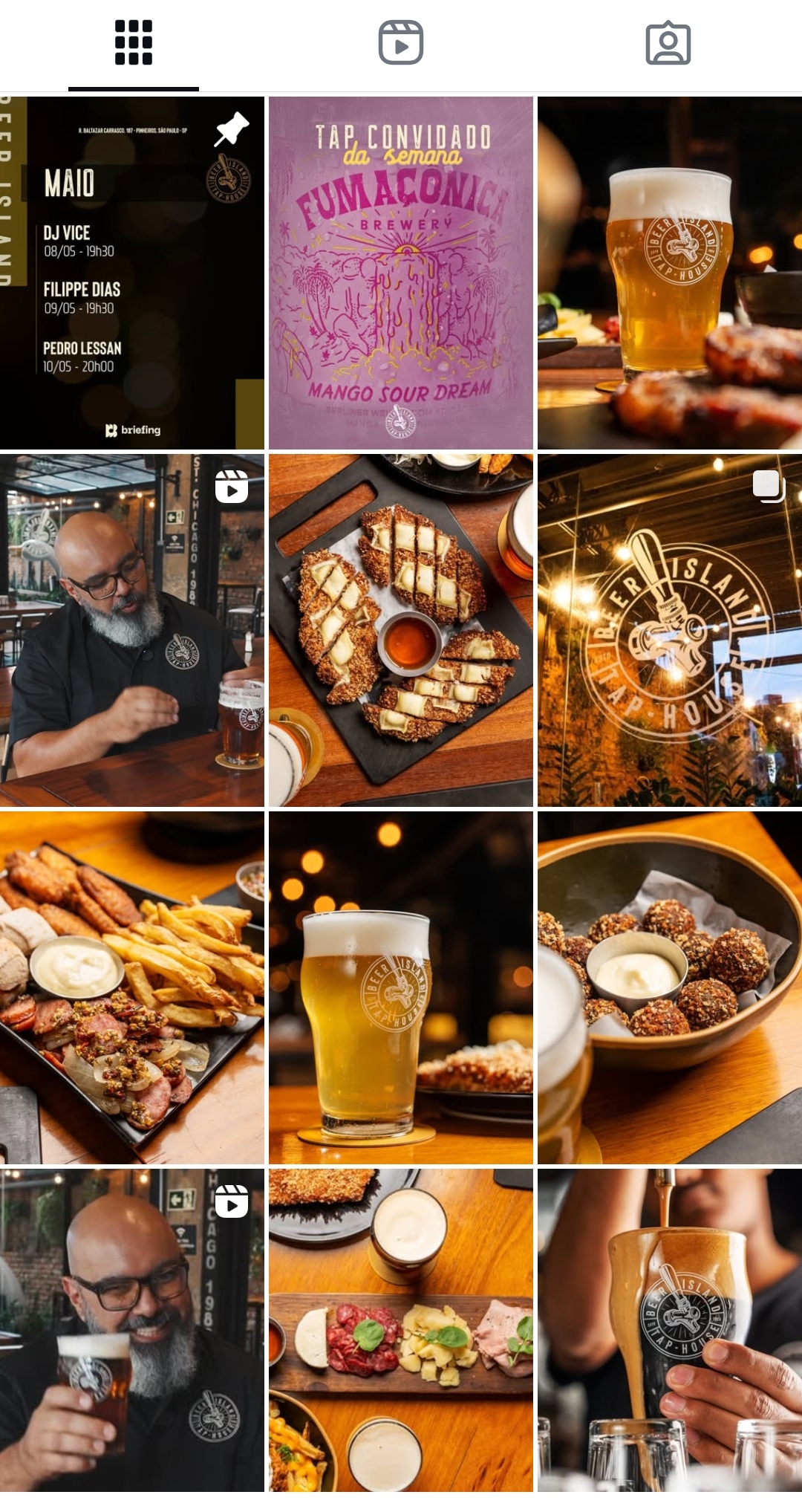Open the pinned Maio DJ schedule post
Viewport: 802px width, 1512px height.
click(x=132, y=273)
